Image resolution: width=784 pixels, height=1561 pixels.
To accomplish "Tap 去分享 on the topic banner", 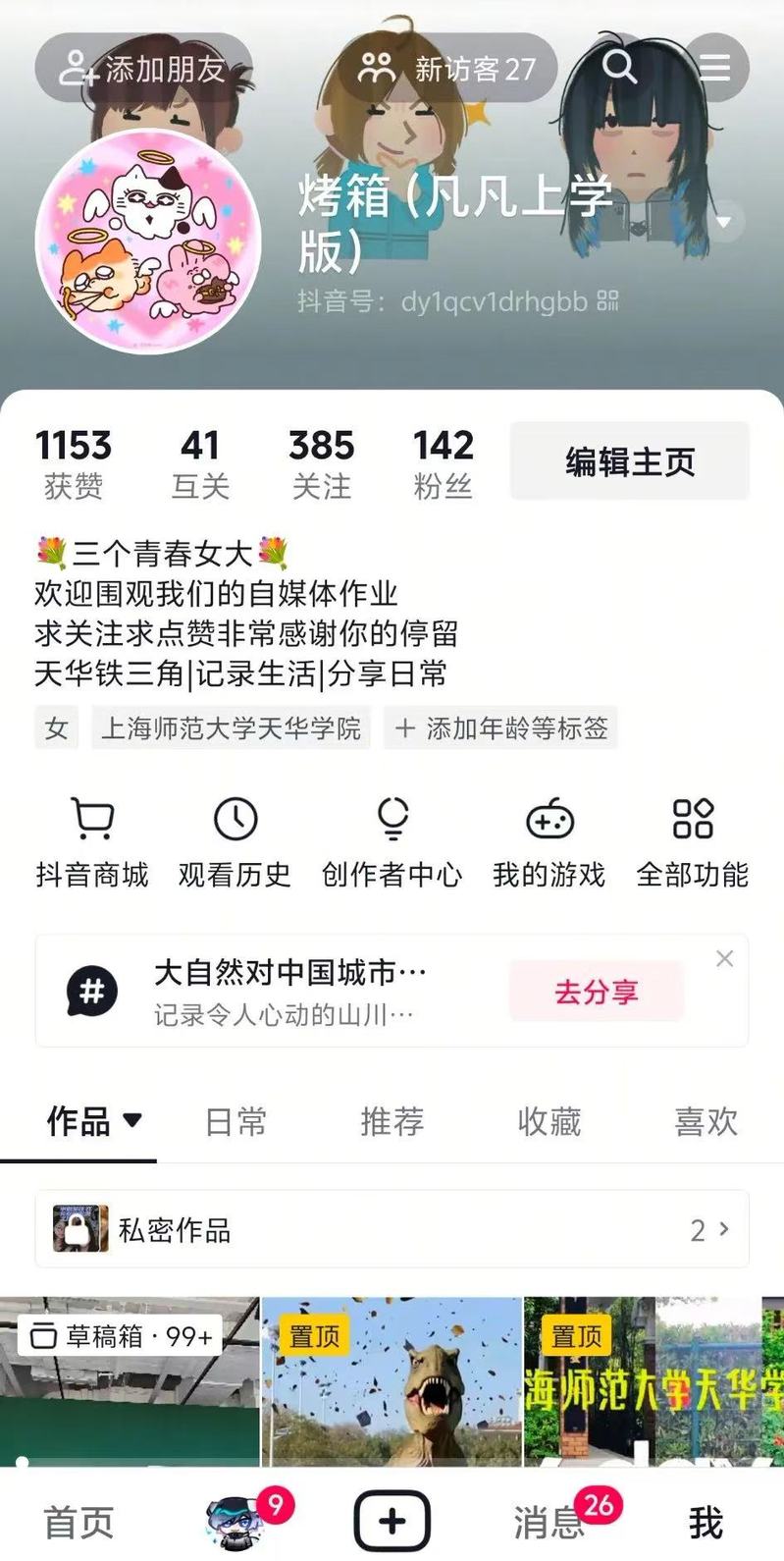I will point(596,992).
